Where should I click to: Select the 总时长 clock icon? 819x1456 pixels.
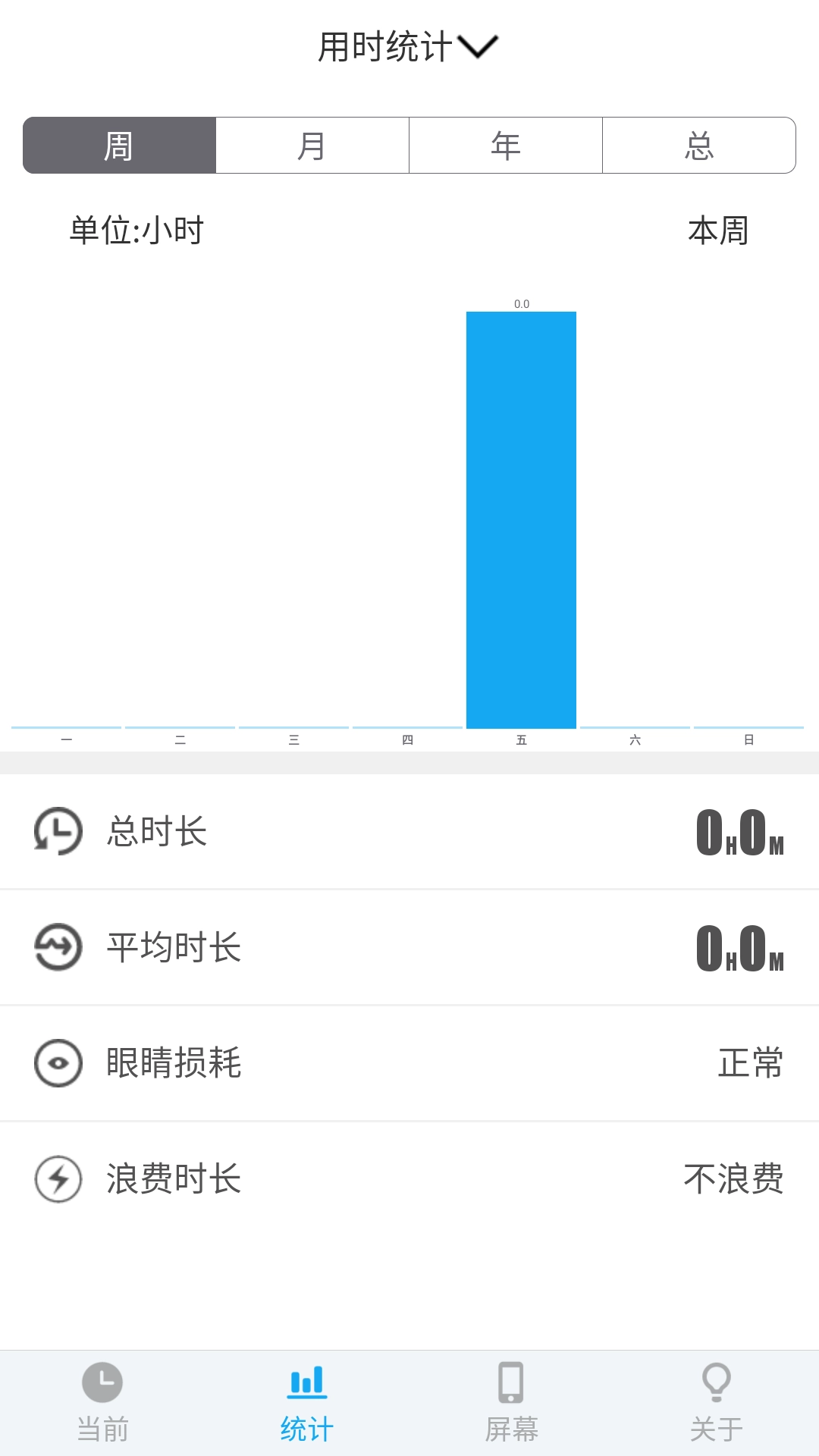point(57,832)
